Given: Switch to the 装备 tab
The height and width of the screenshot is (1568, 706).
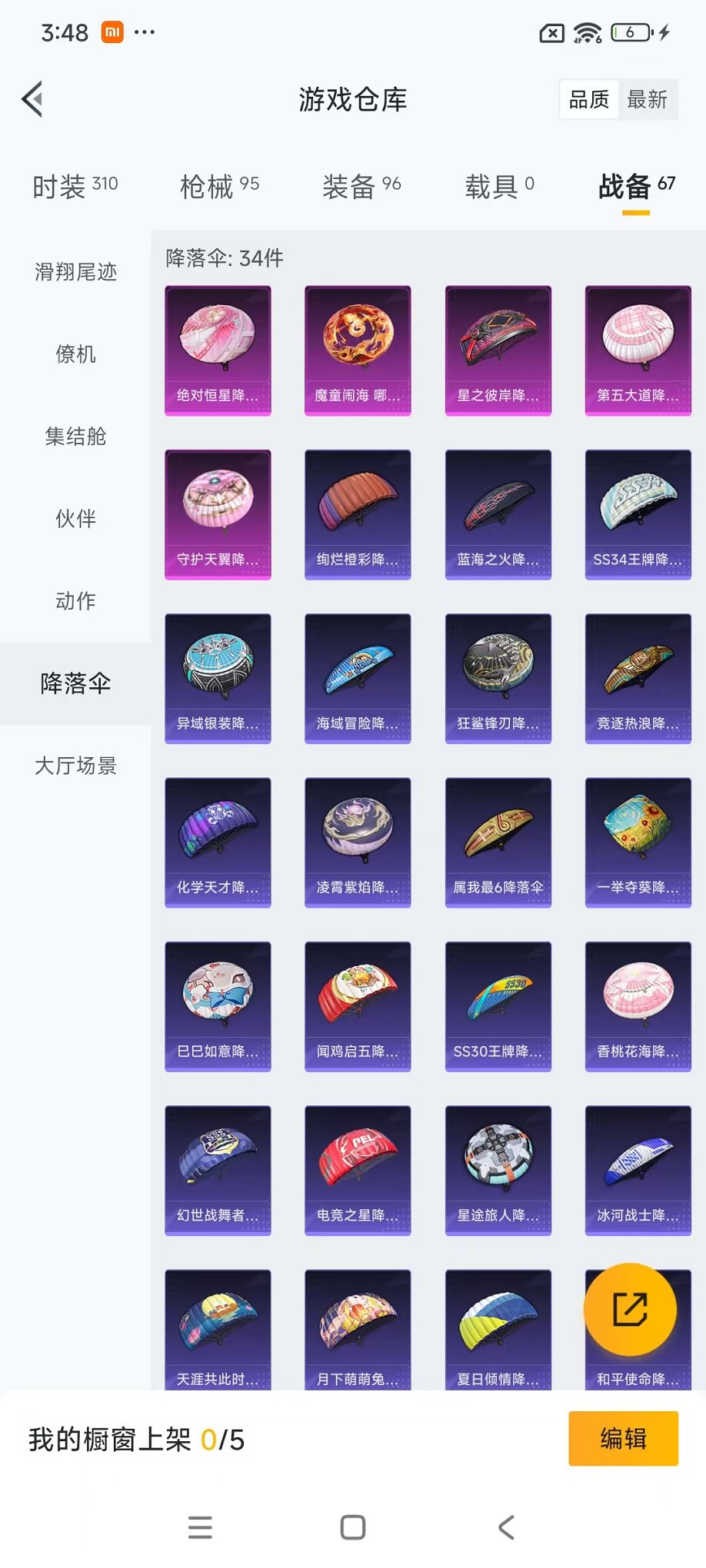Looking at the screenshot, I should [361, 186].
